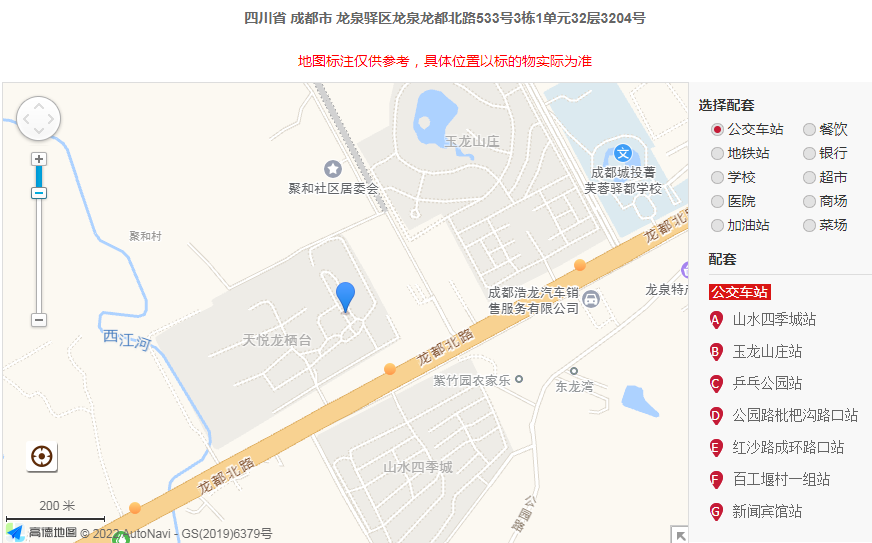Select the 餐饮 radio option
Viewport: 872px width, 543px height.
[809, 130]
